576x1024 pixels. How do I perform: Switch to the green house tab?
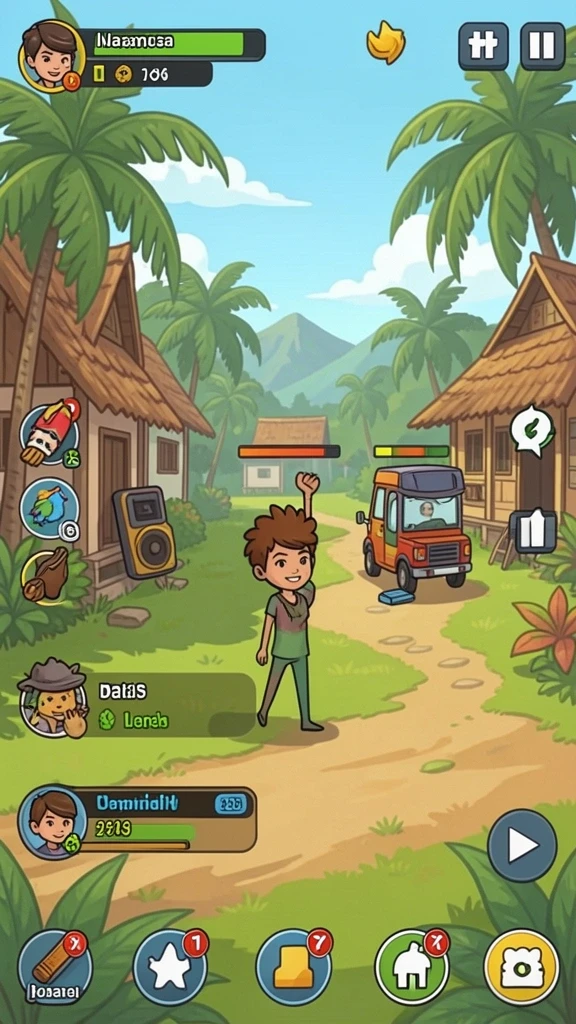(412, 967)
